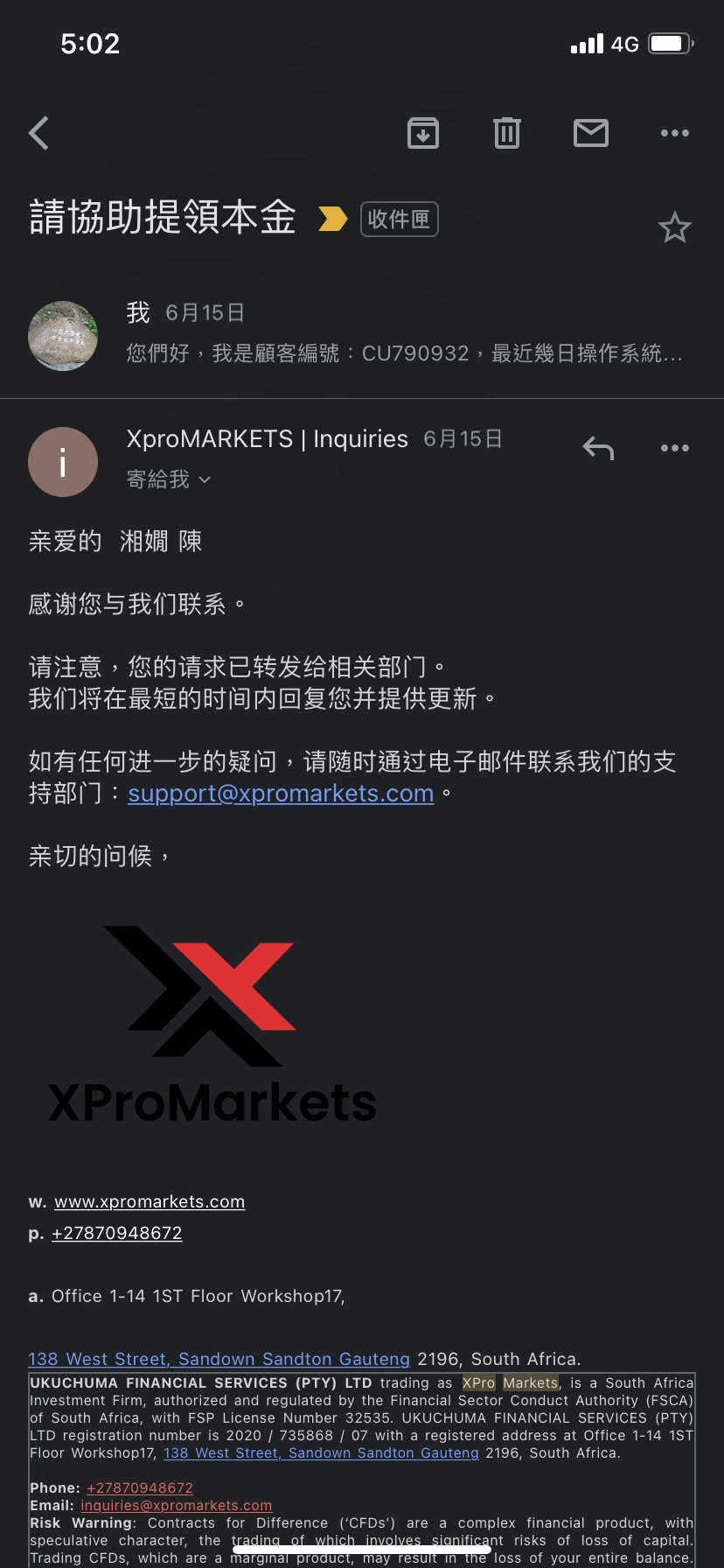The image size is (724, 1568).
Task: Call the number next to p.
Action: (117, 1233)
